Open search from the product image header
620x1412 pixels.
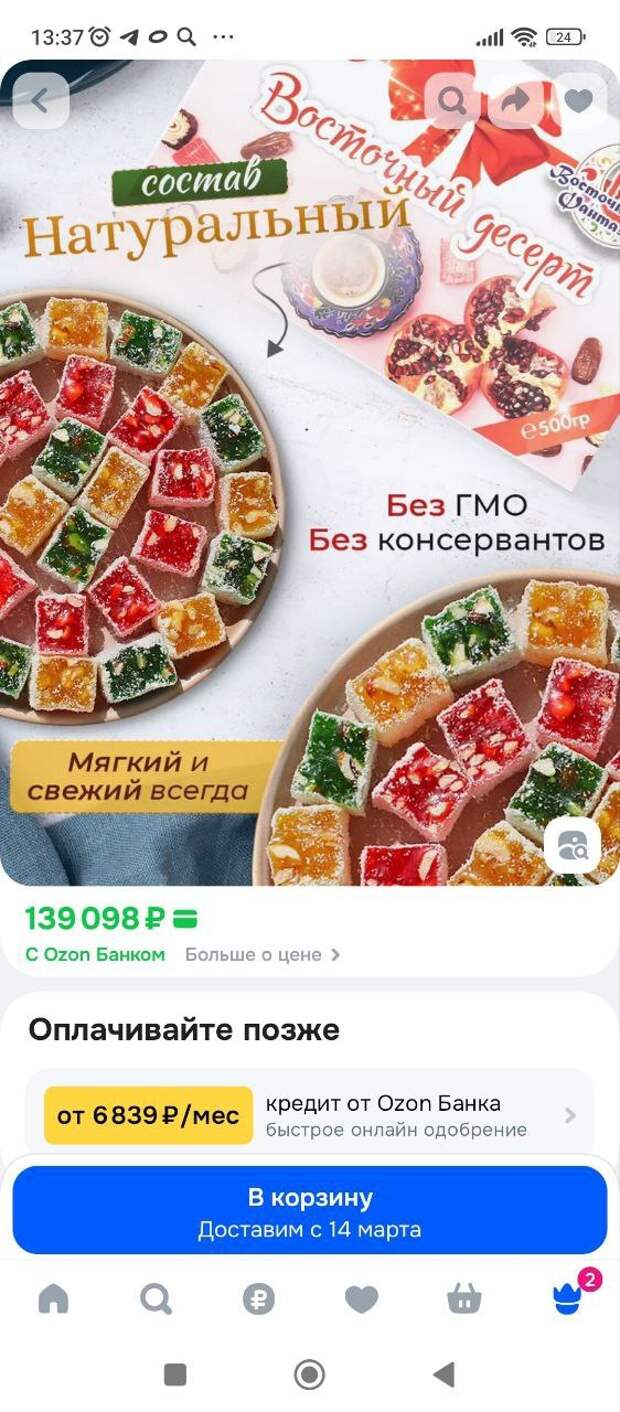pyautogui.click(x=453, y=101)
